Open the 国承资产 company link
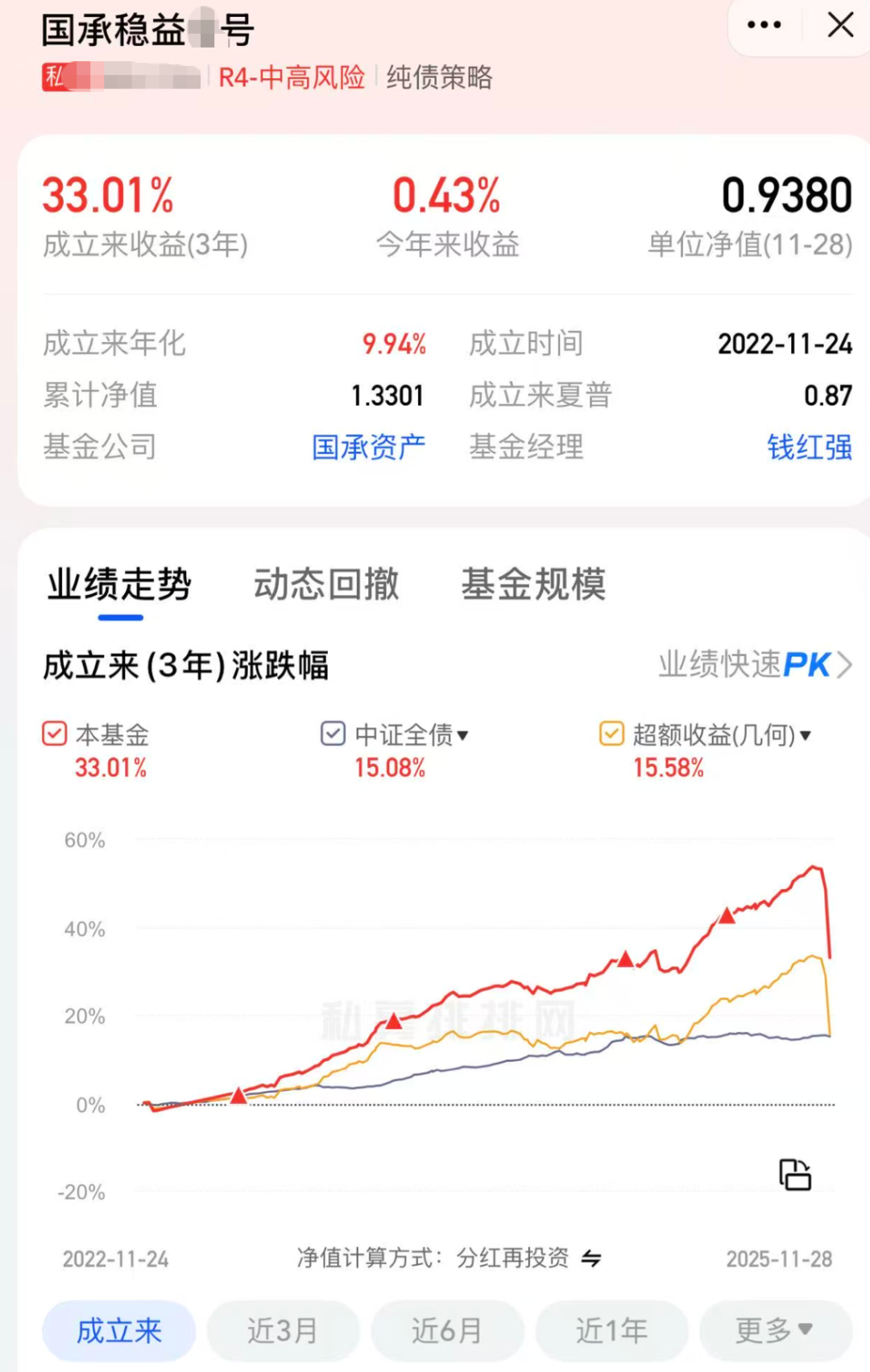Viewport: 870px width, 1372px height. pyautogui.click(x=369, y=448)
